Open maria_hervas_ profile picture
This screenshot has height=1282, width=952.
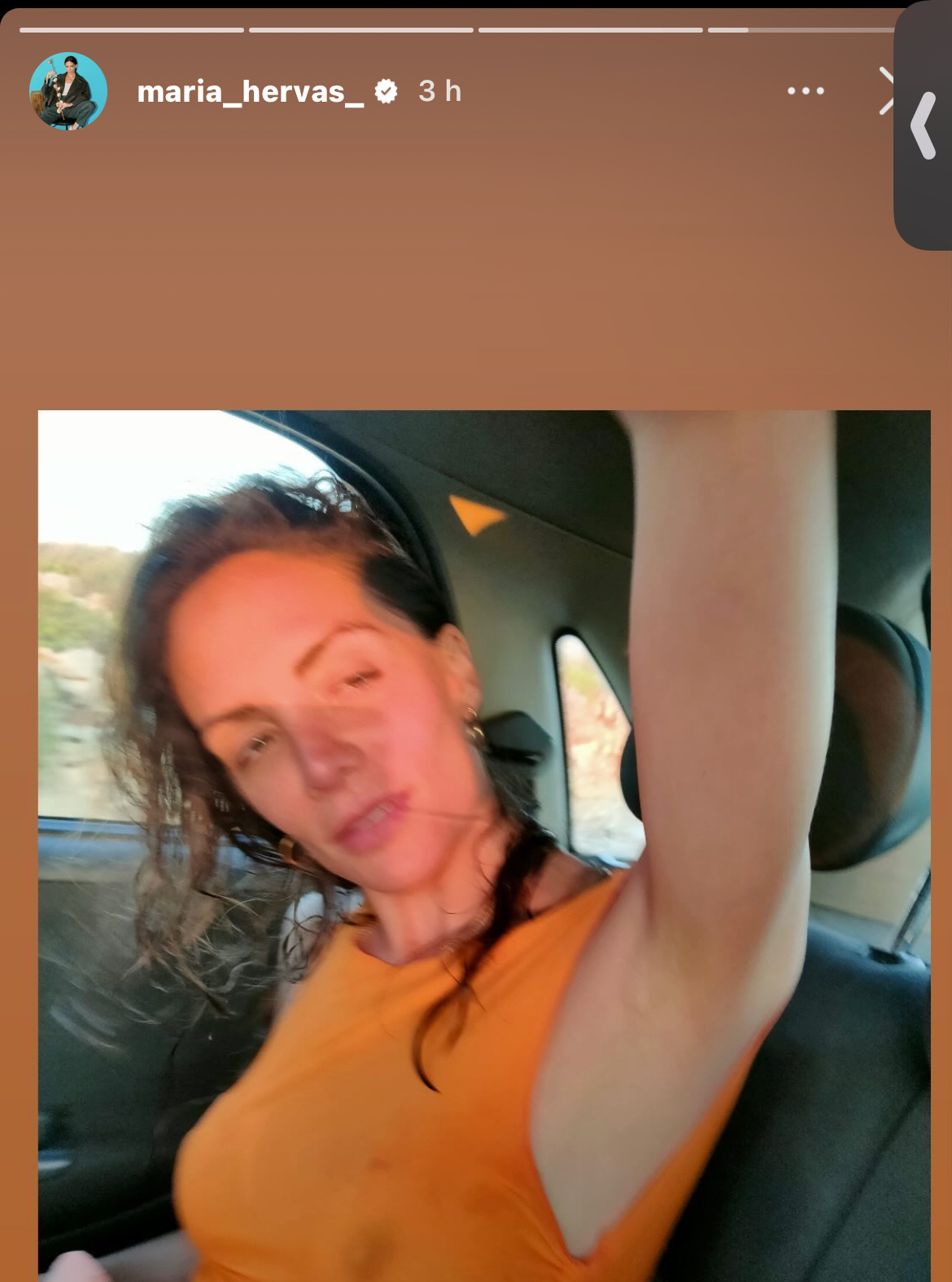(68, 91)
